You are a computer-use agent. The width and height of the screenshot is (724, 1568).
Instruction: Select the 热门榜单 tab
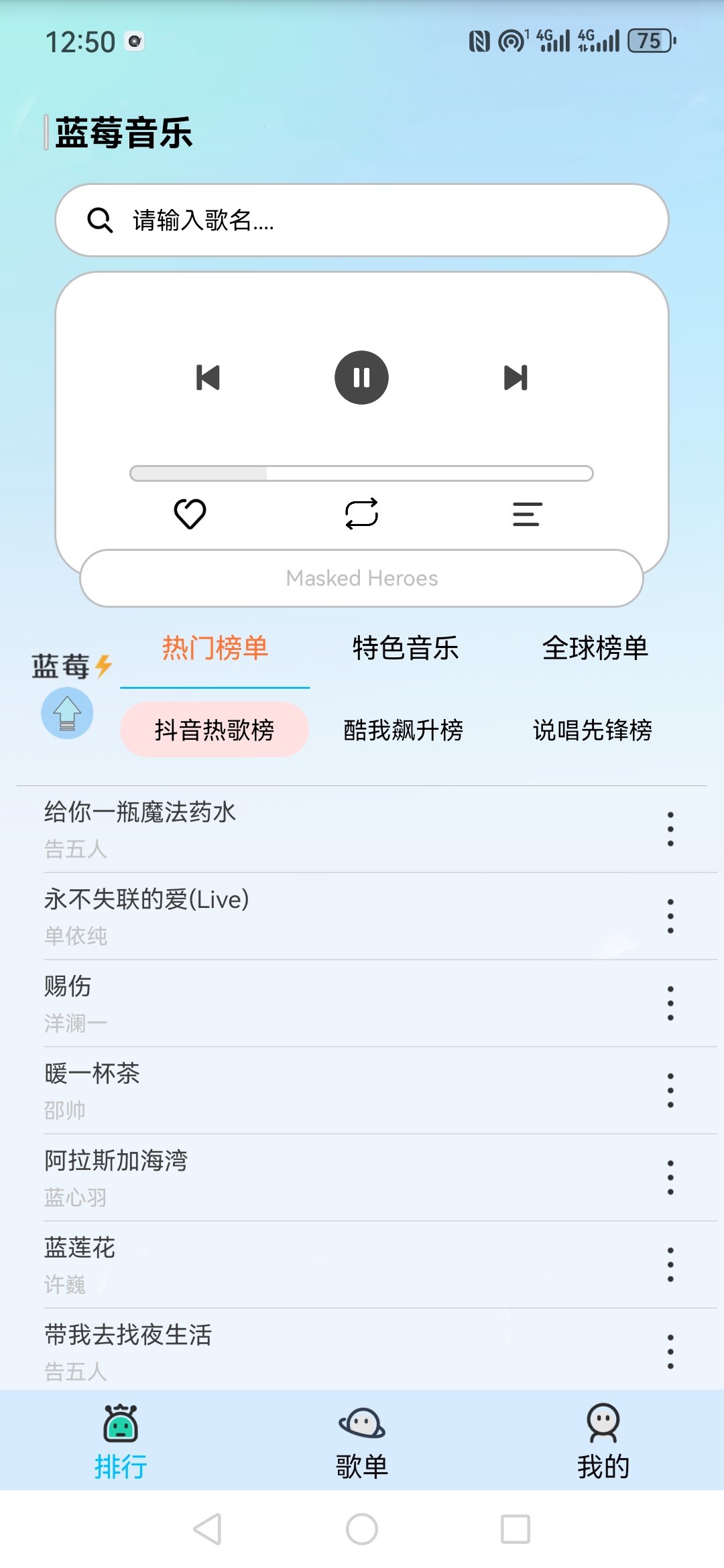[x=215, y=648]
